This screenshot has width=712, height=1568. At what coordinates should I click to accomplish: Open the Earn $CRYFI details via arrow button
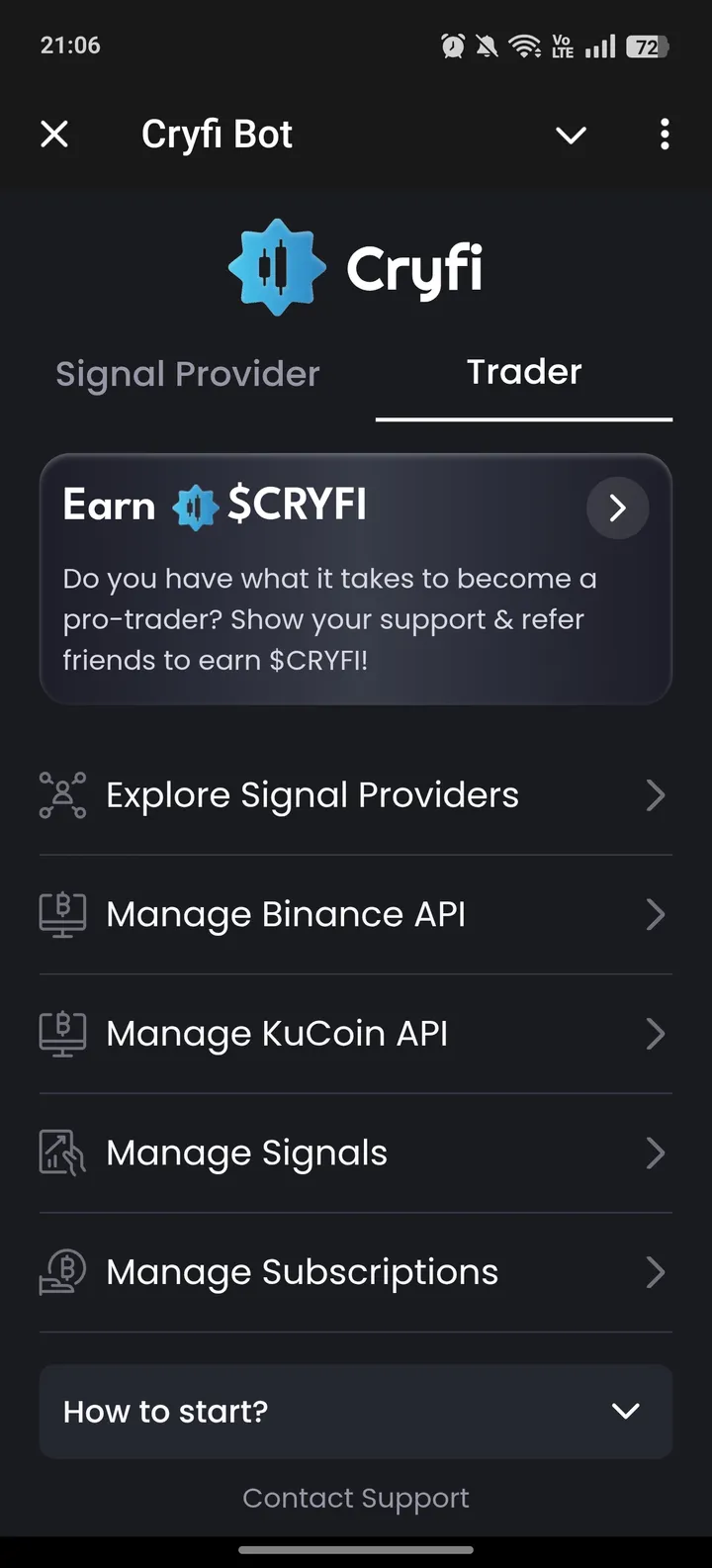(617, 507)
